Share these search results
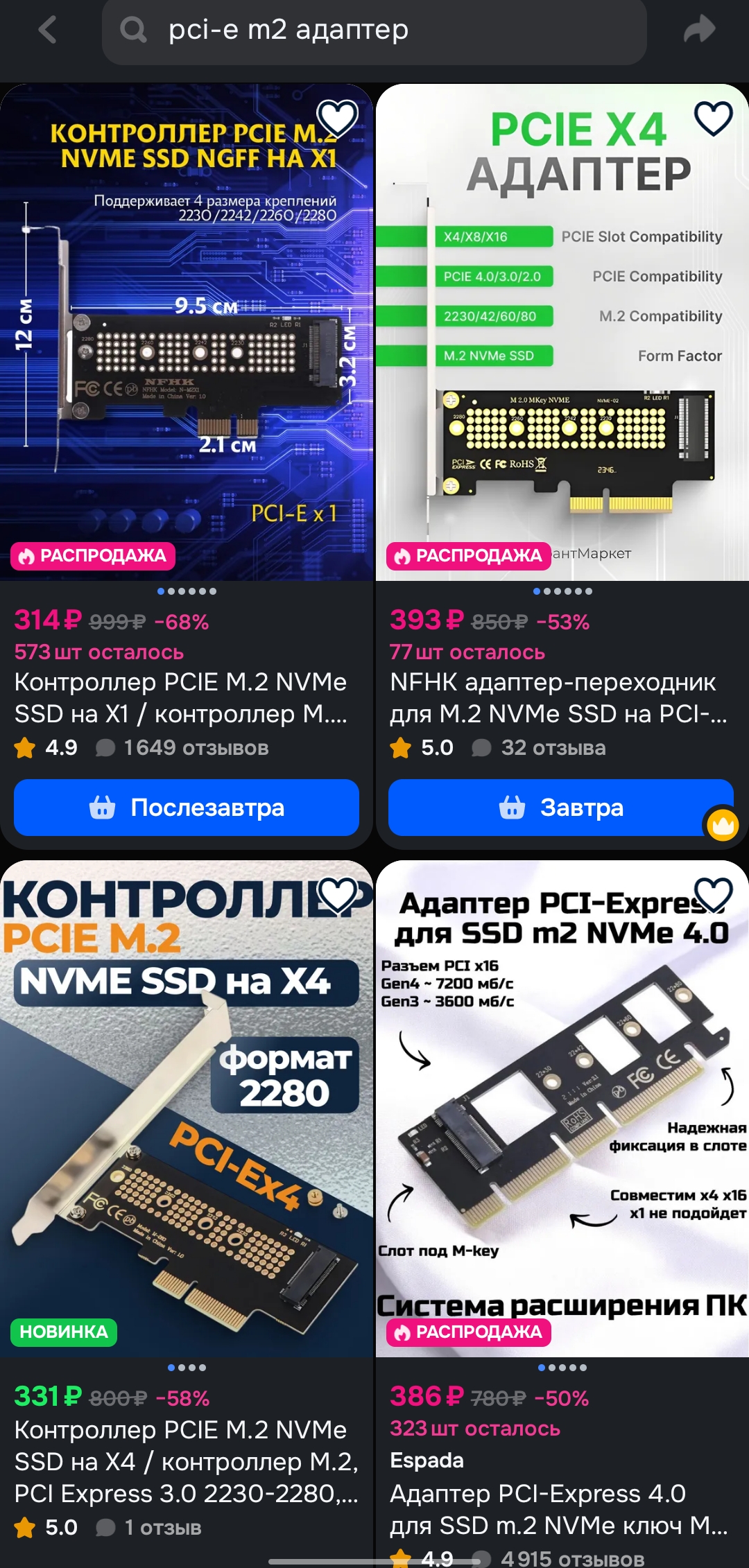 699,30
